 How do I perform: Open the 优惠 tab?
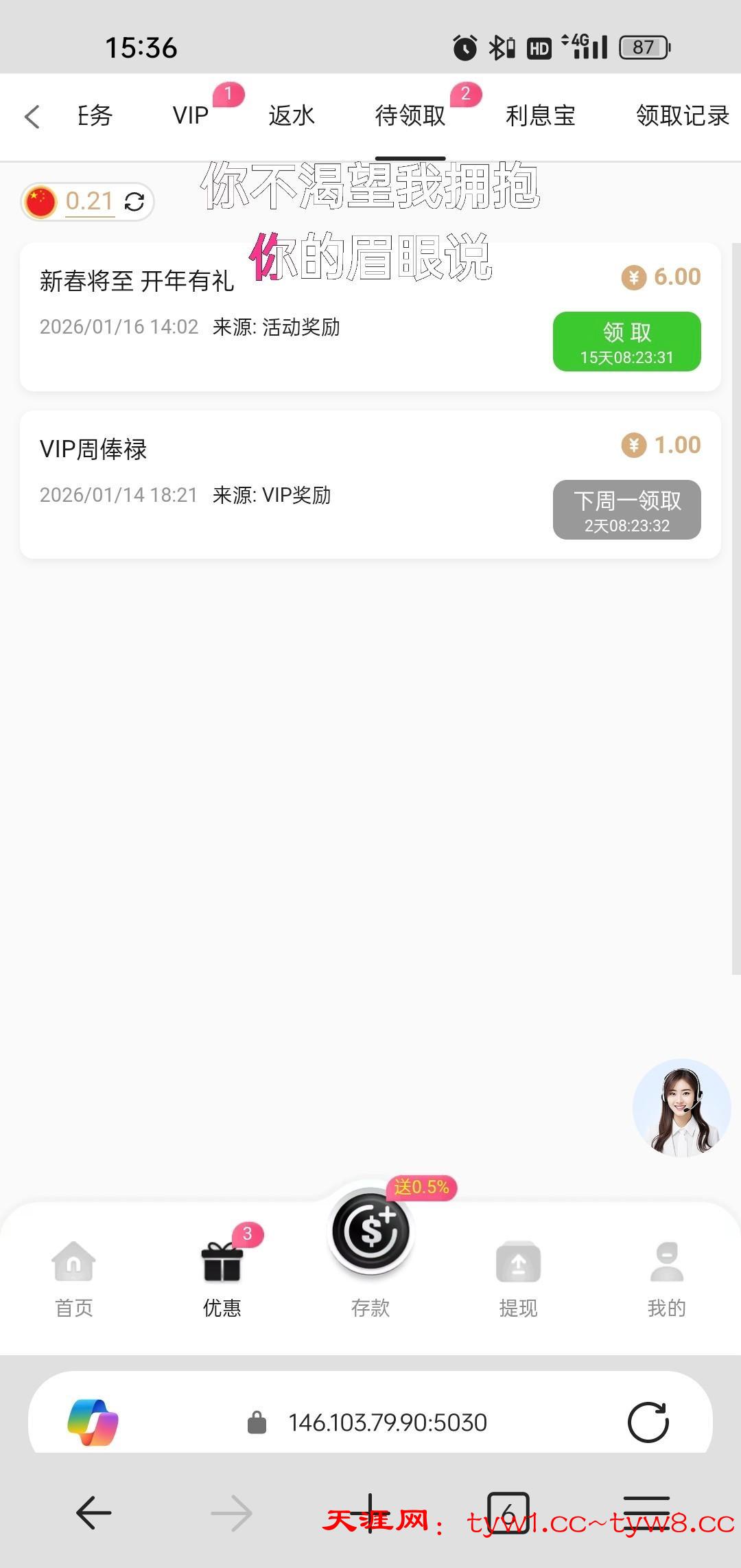pos(222,1280)
